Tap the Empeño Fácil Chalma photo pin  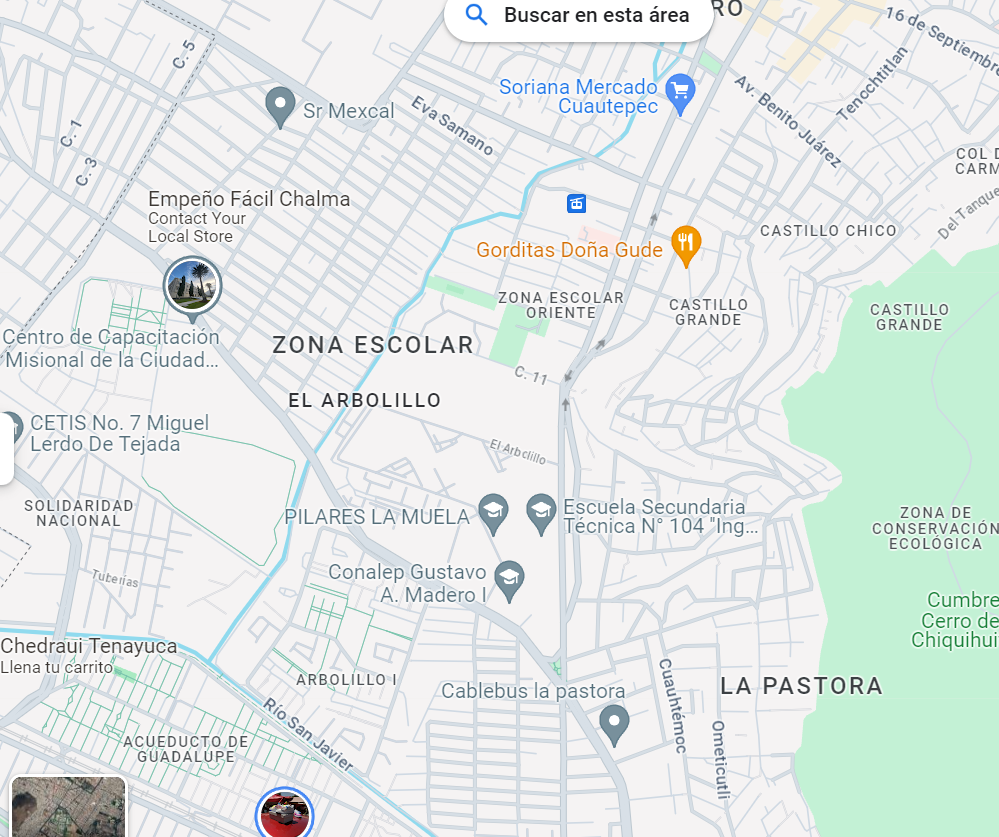[192, 285]
